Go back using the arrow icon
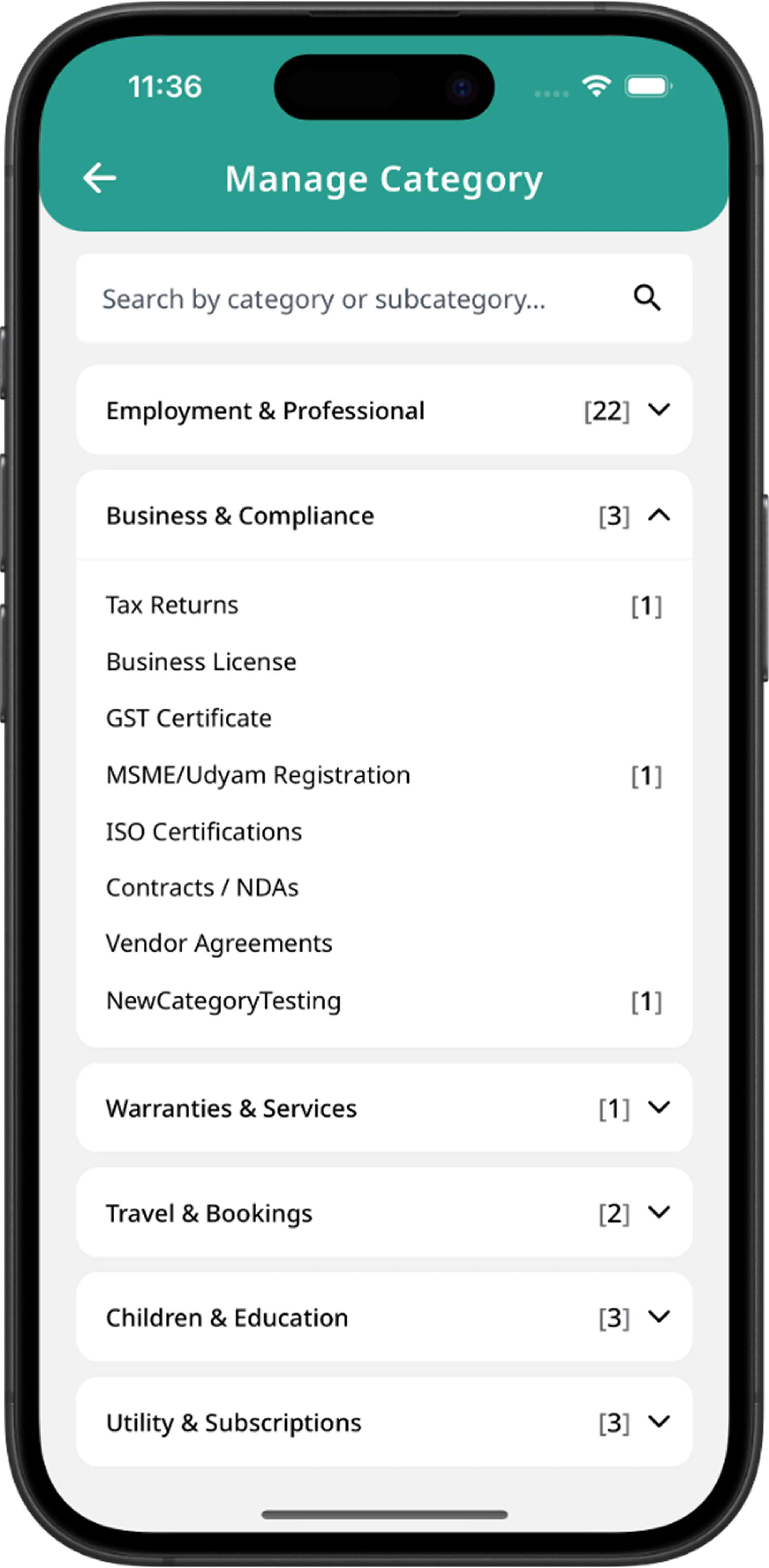This screenshot has height=1568, width=769. (99, 178)
